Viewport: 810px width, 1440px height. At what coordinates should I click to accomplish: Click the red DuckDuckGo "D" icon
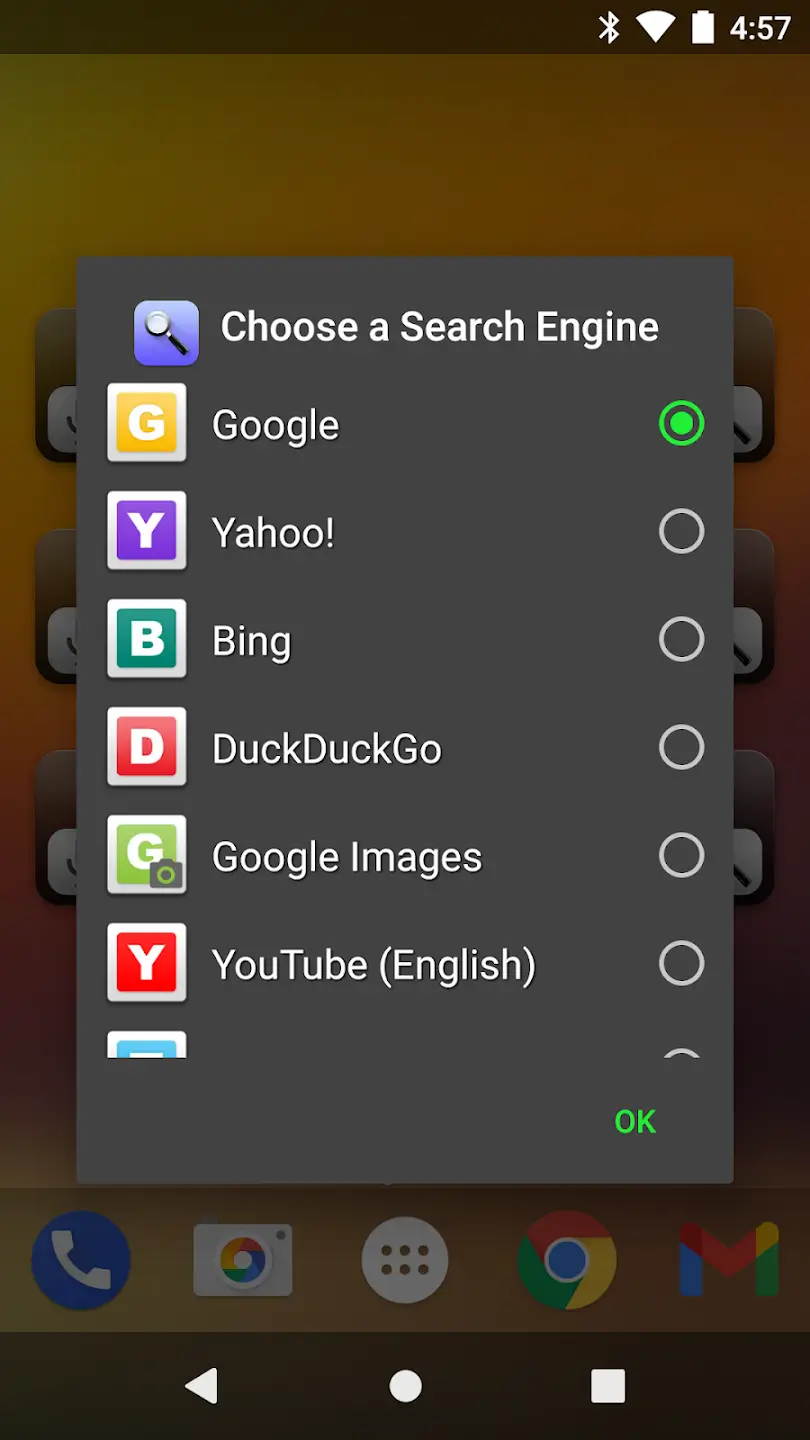click(146, 747)
